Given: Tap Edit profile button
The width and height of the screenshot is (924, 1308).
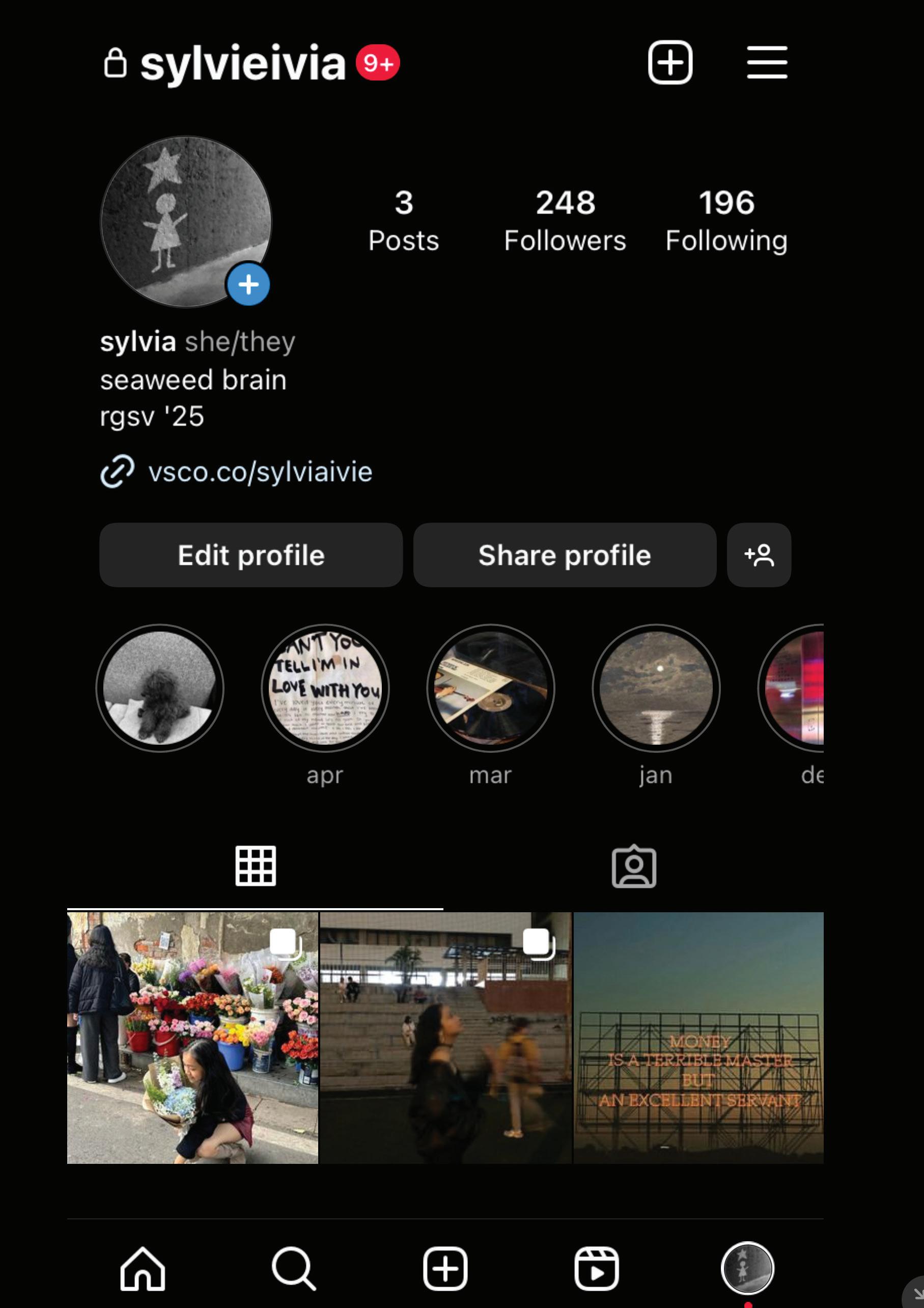Looking at the screenshot, I should [250, 555].
